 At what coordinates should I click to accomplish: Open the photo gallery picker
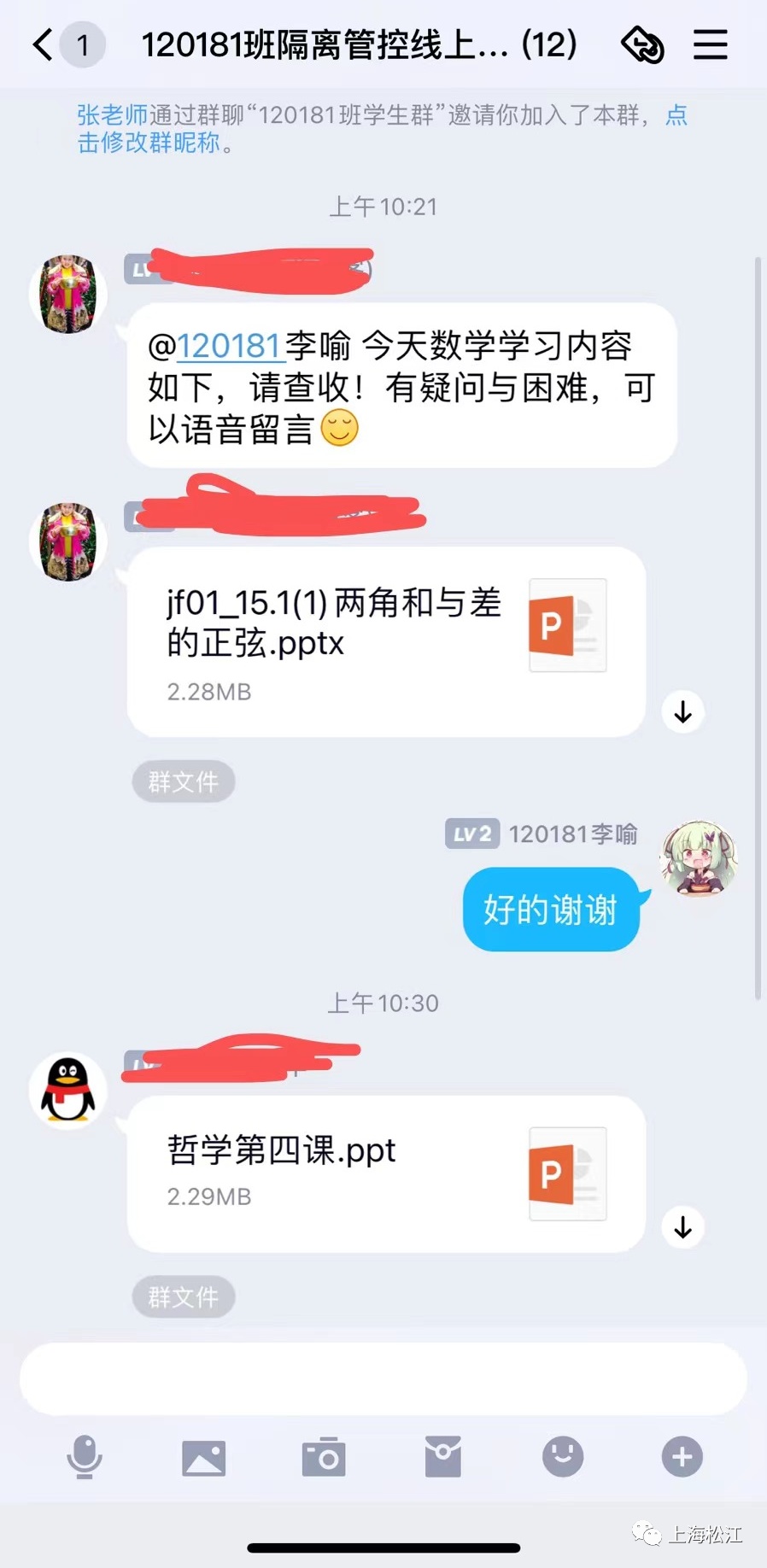pyautogui.click(x=204, y=1457)
